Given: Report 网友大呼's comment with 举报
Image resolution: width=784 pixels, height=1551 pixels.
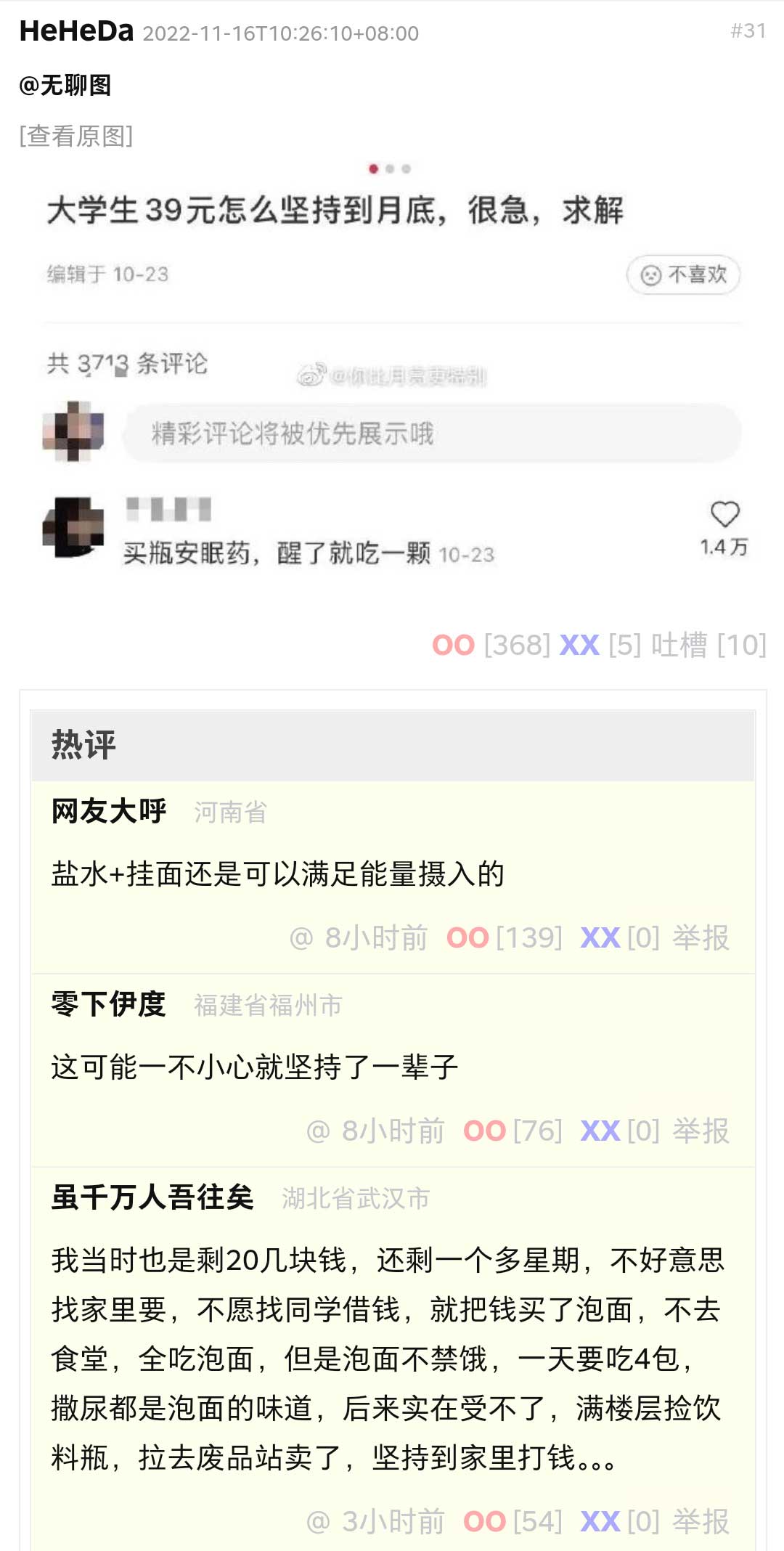Looking at the screenshot, I should click(701, 938).
